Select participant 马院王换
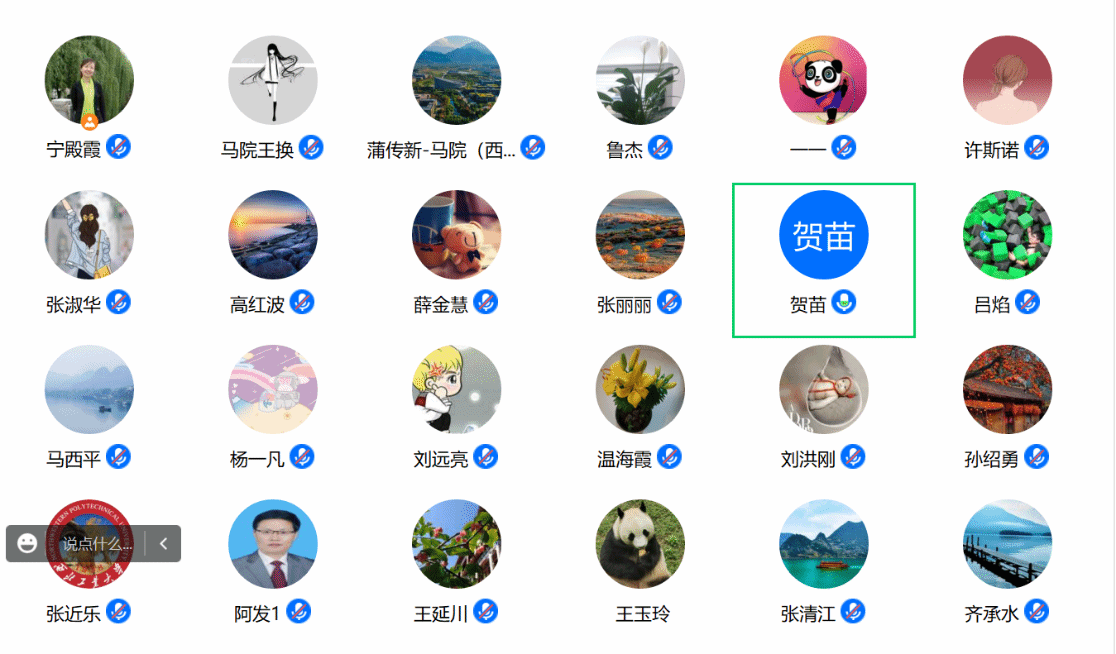1116x654 pixels. [x=273, y=82]
